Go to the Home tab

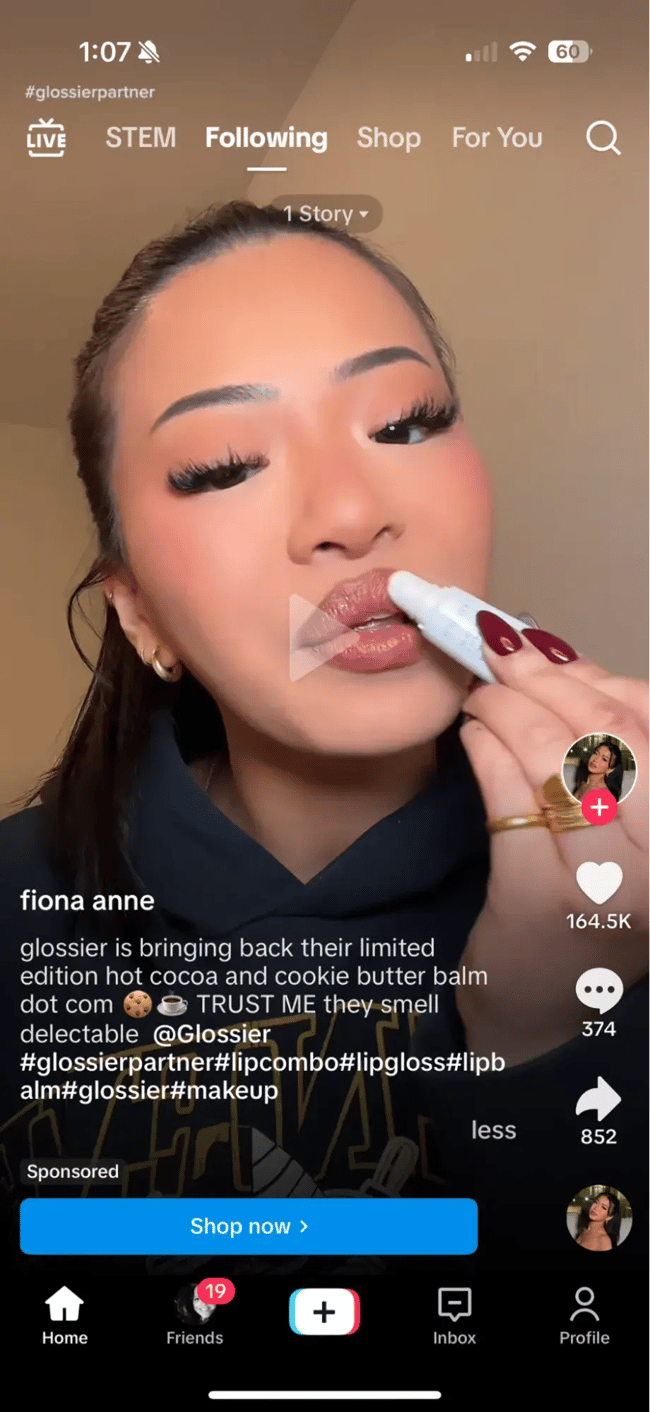point(65,1314)
